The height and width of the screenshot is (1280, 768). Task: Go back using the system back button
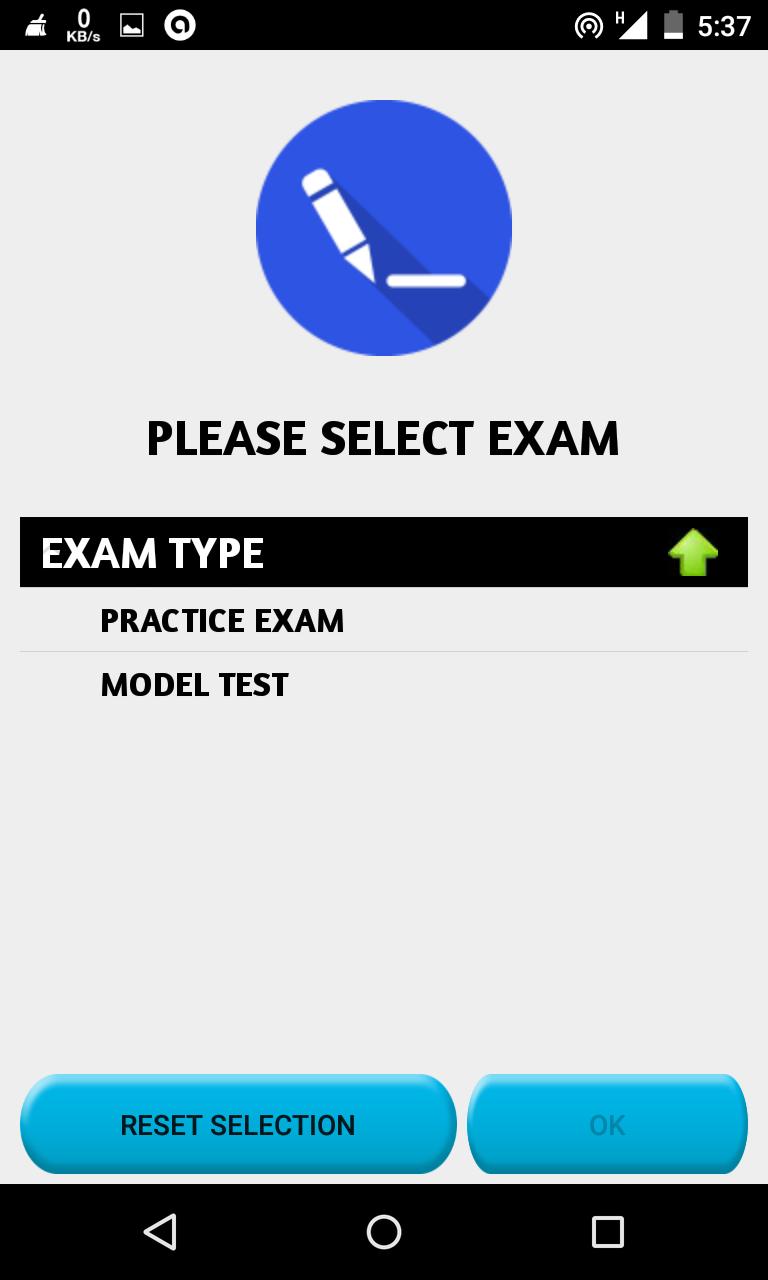(160, 1232)
